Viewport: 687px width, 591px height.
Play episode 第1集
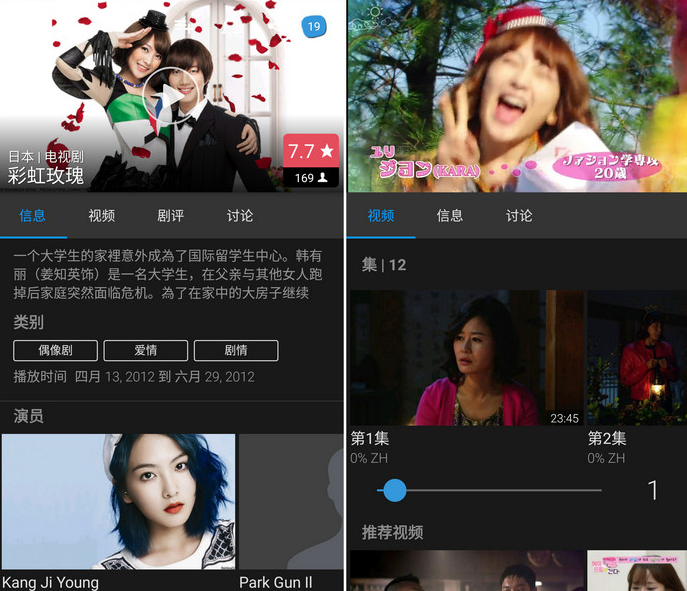(x=466, y=358)
